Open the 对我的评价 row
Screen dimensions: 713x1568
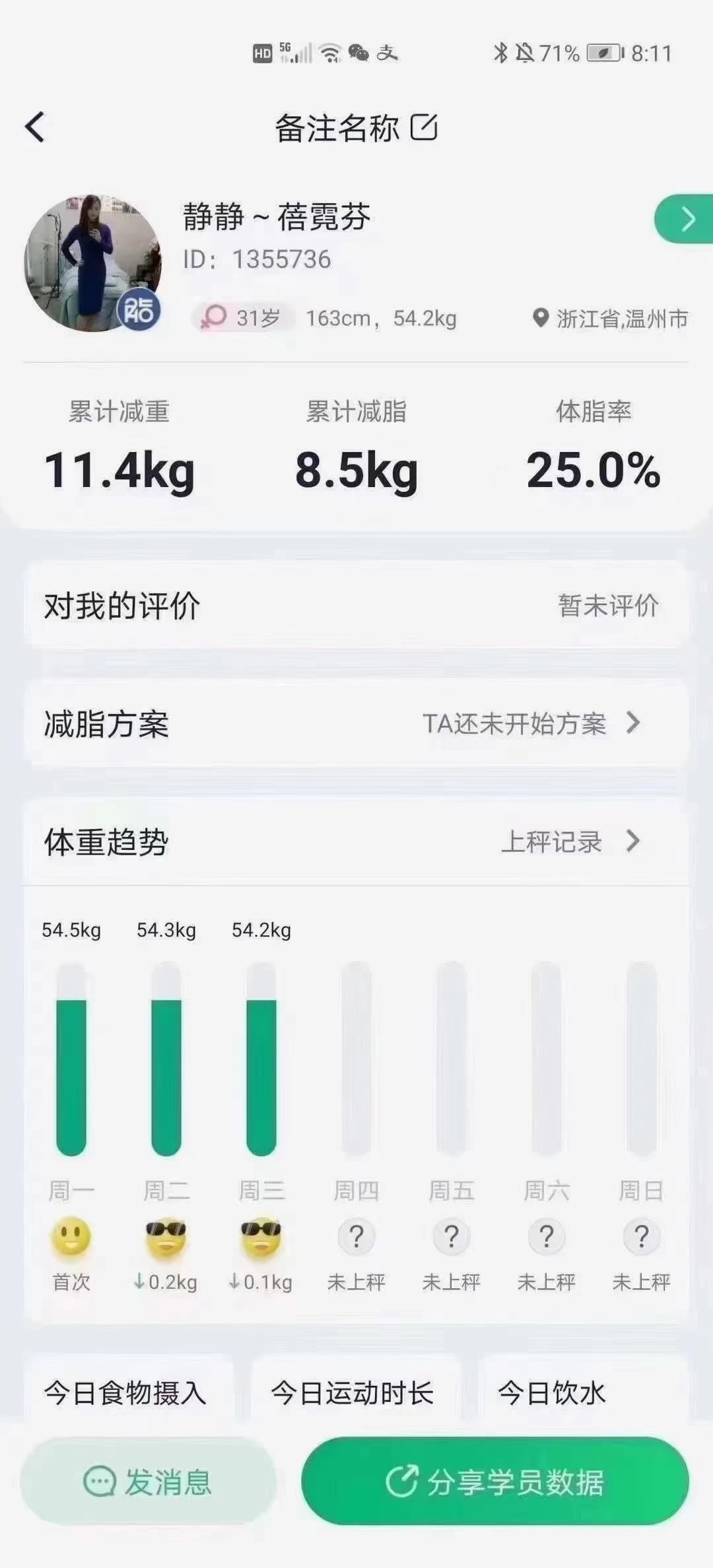pyautogui.click(x=356, y=605)
